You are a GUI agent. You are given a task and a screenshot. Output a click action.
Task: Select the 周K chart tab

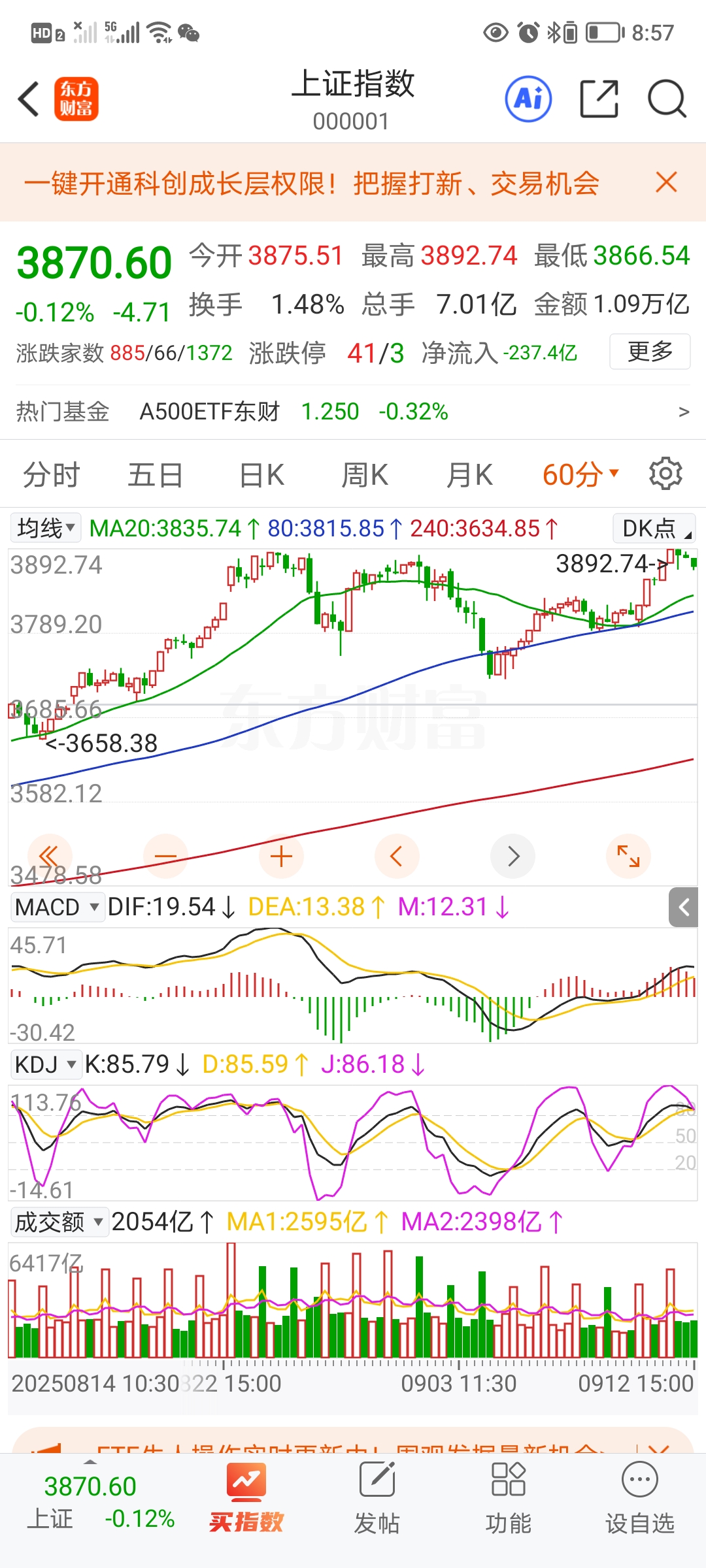(365, 474)
